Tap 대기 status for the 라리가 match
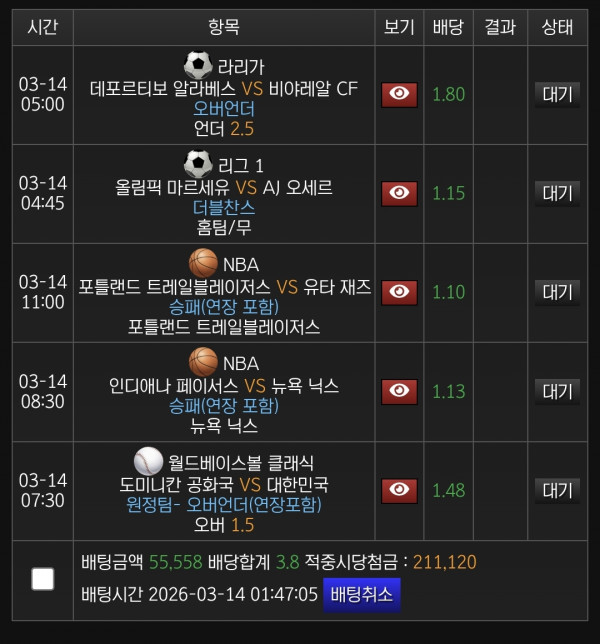600x644 pixels. pyautogui.click(x=557, y=95)
